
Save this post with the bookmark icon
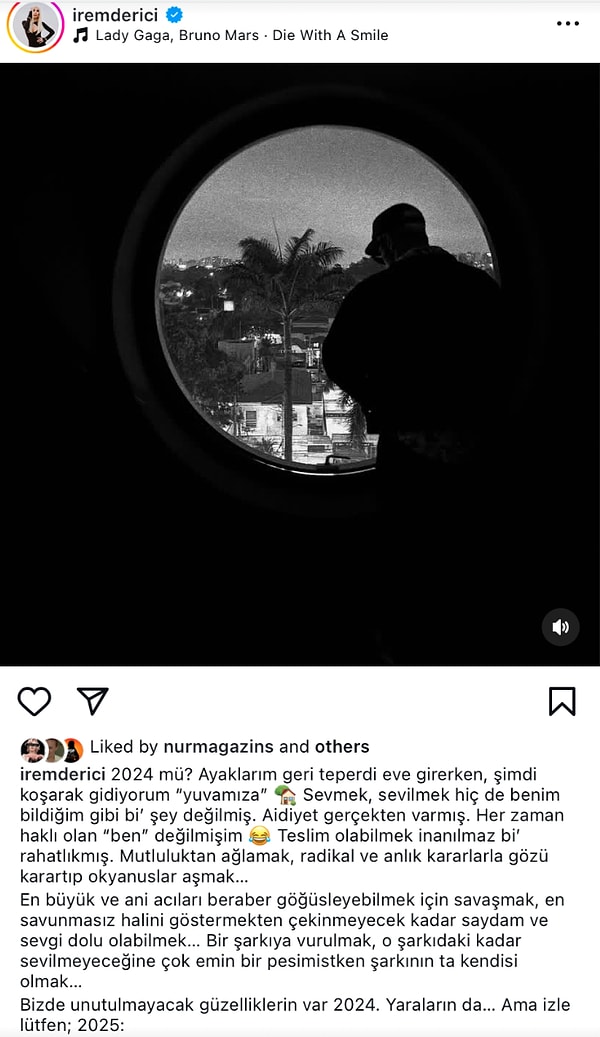tap(562, 701)
